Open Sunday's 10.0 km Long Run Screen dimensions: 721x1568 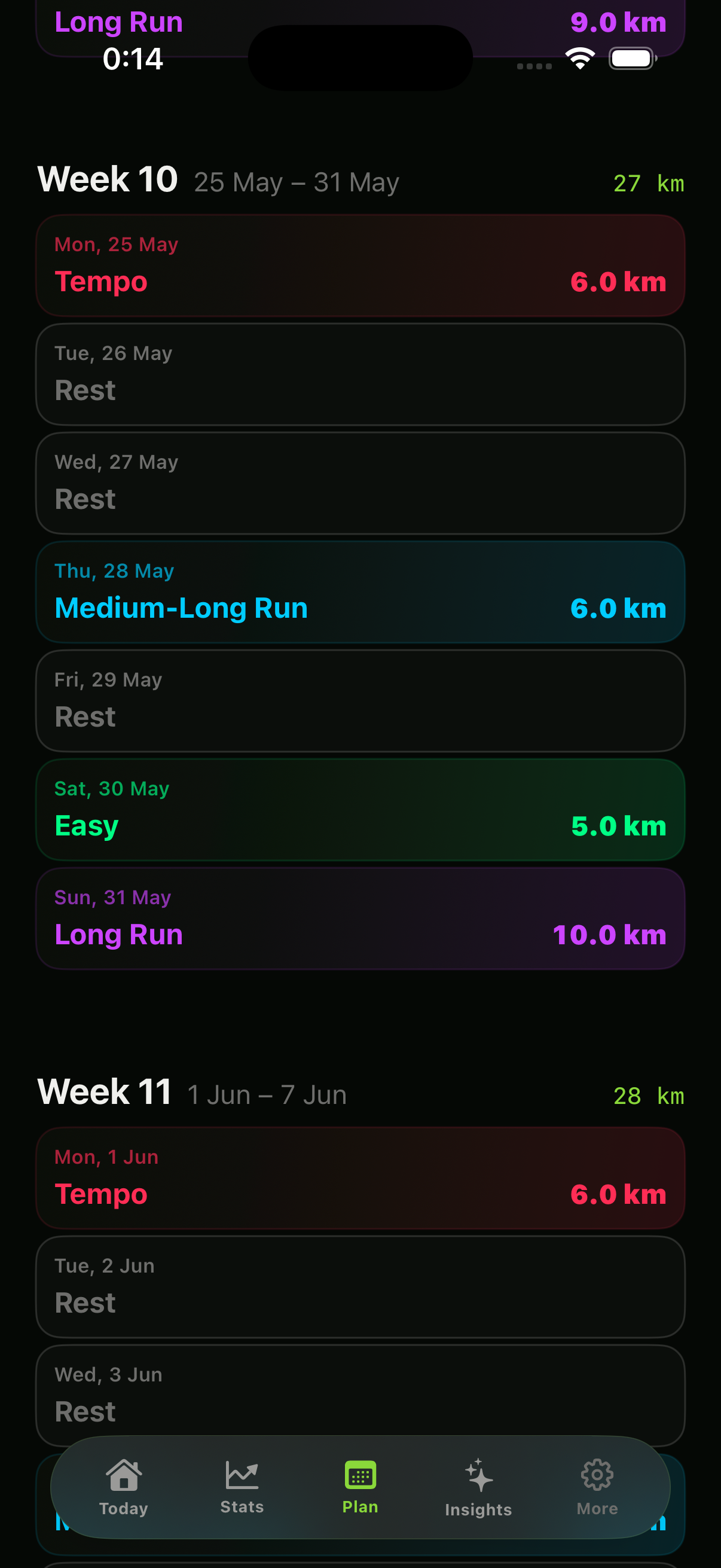(x=360, y=919)
